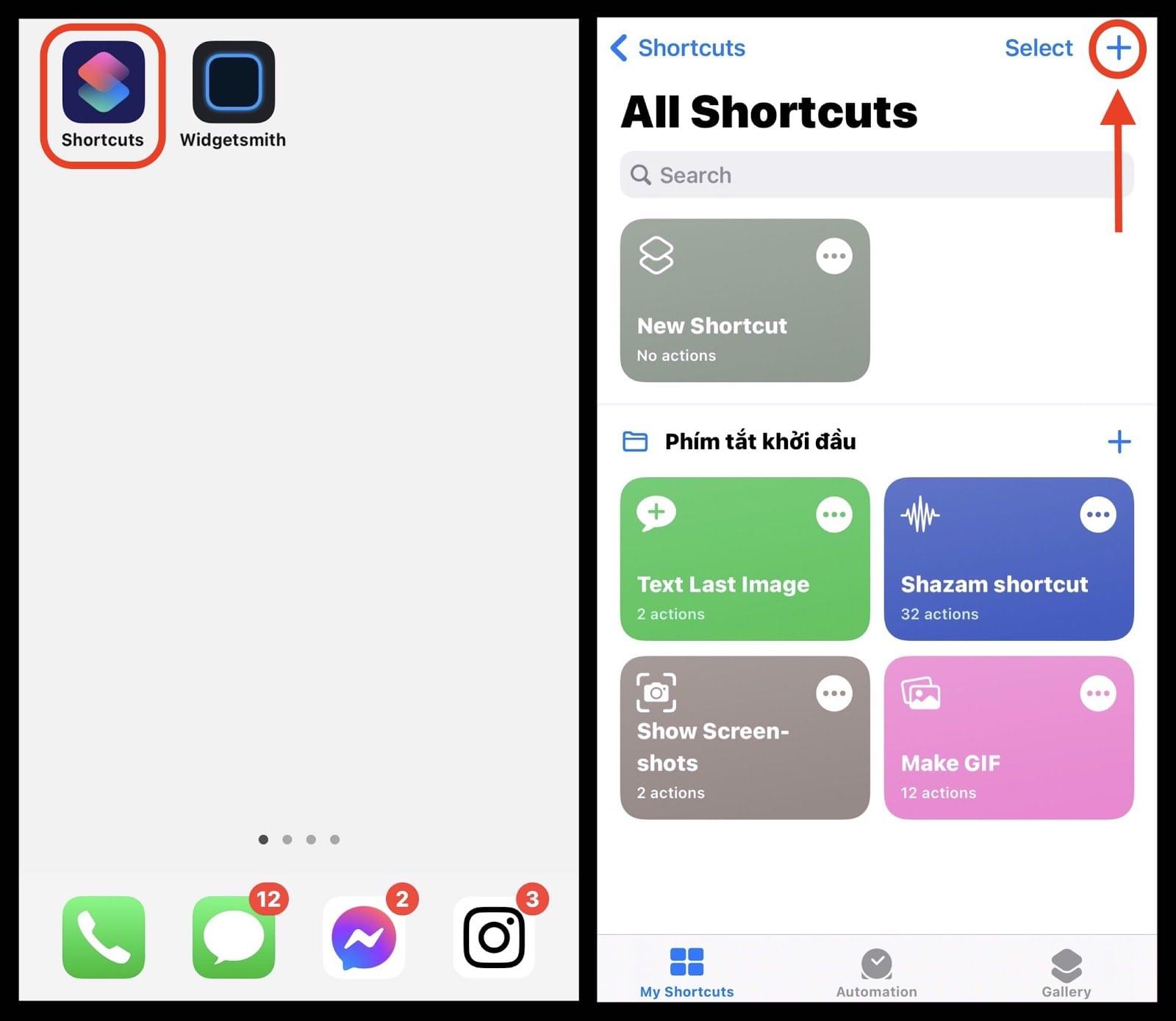This screenshot has width=1176, height=1021.
Task: Open Messenger from the dock
Action: coord(364,936)
